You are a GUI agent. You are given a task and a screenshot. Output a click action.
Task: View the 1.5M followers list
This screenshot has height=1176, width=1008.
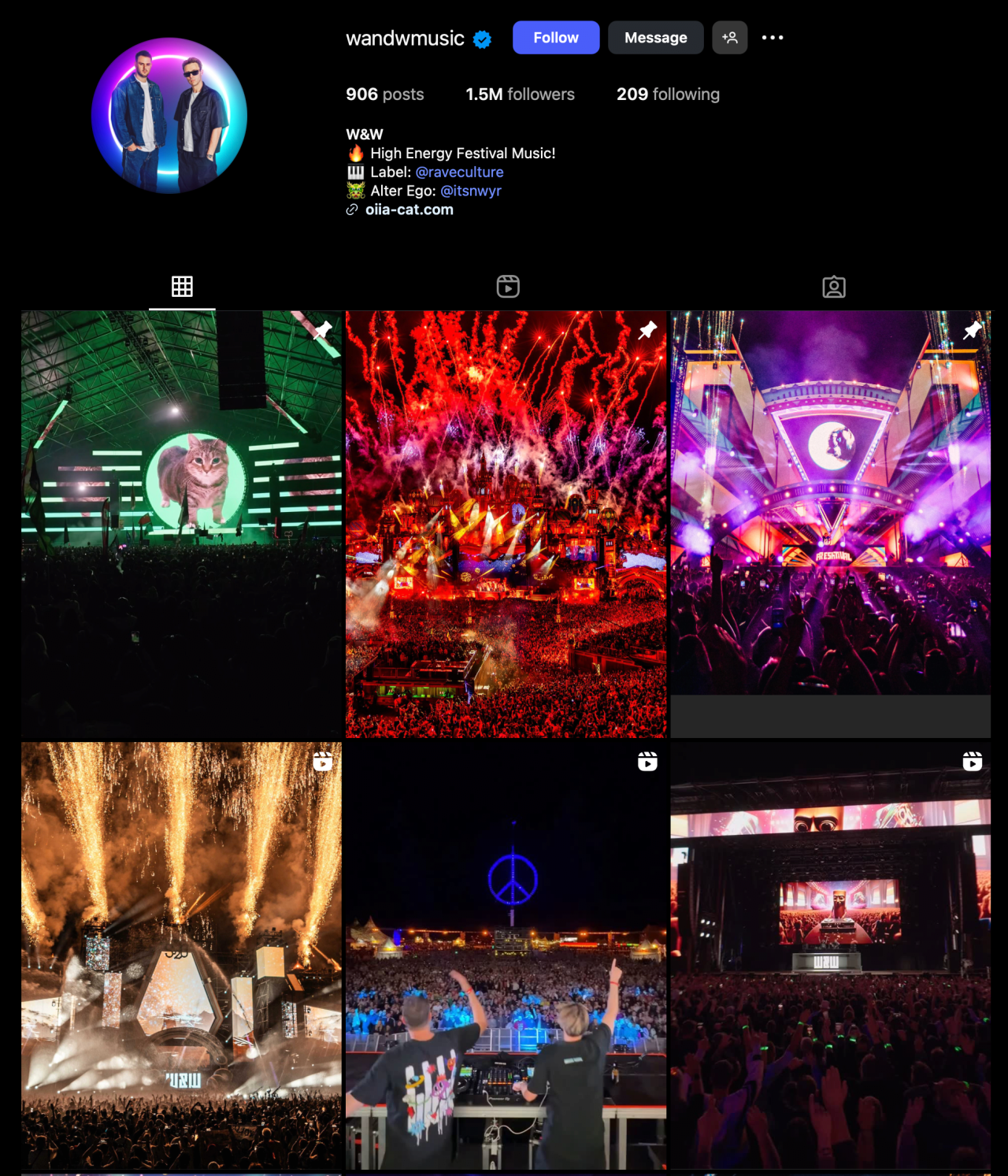tap(520, 95)
